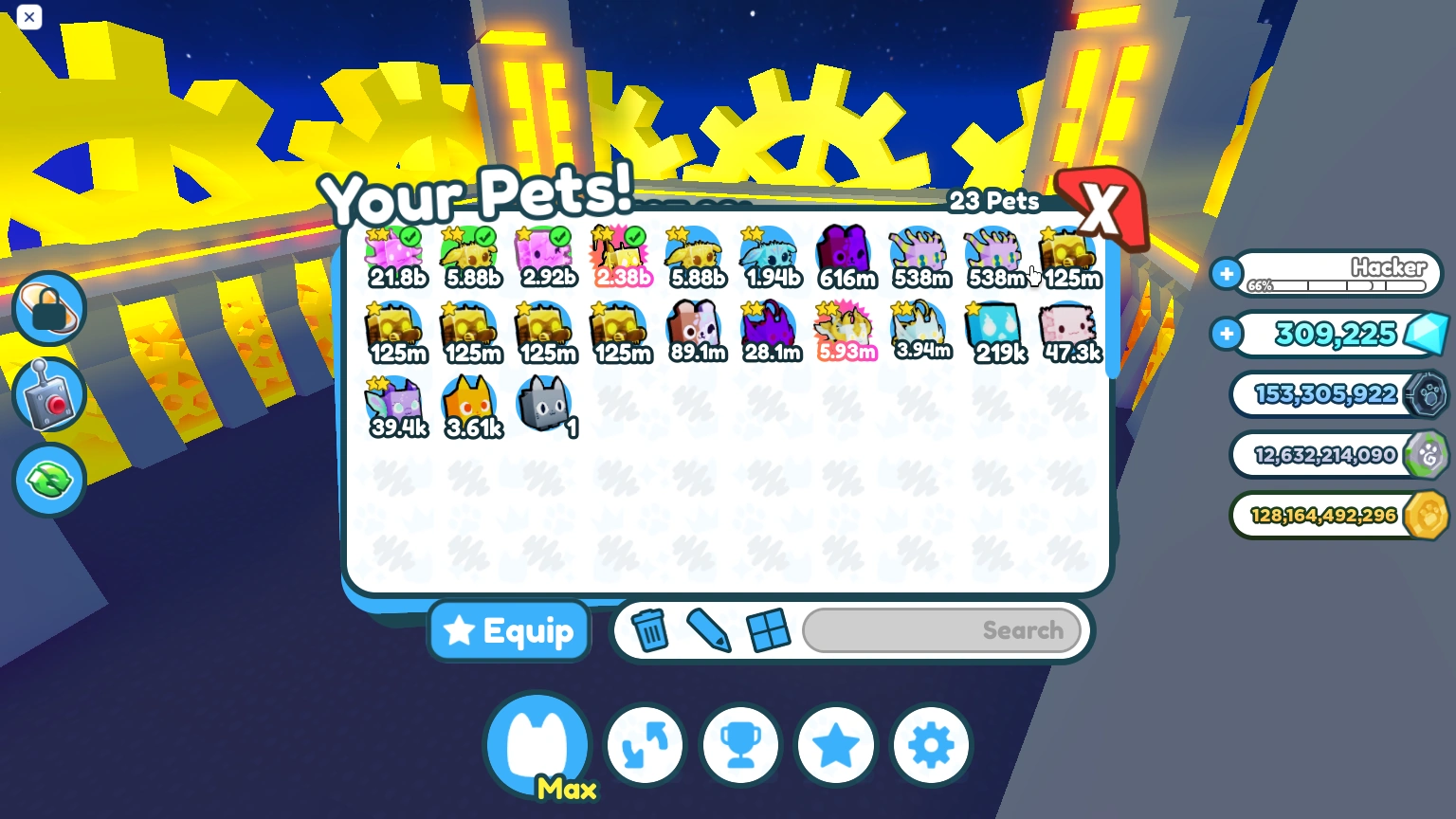Select the 3.61k orange cat pet

click(471, 408)
